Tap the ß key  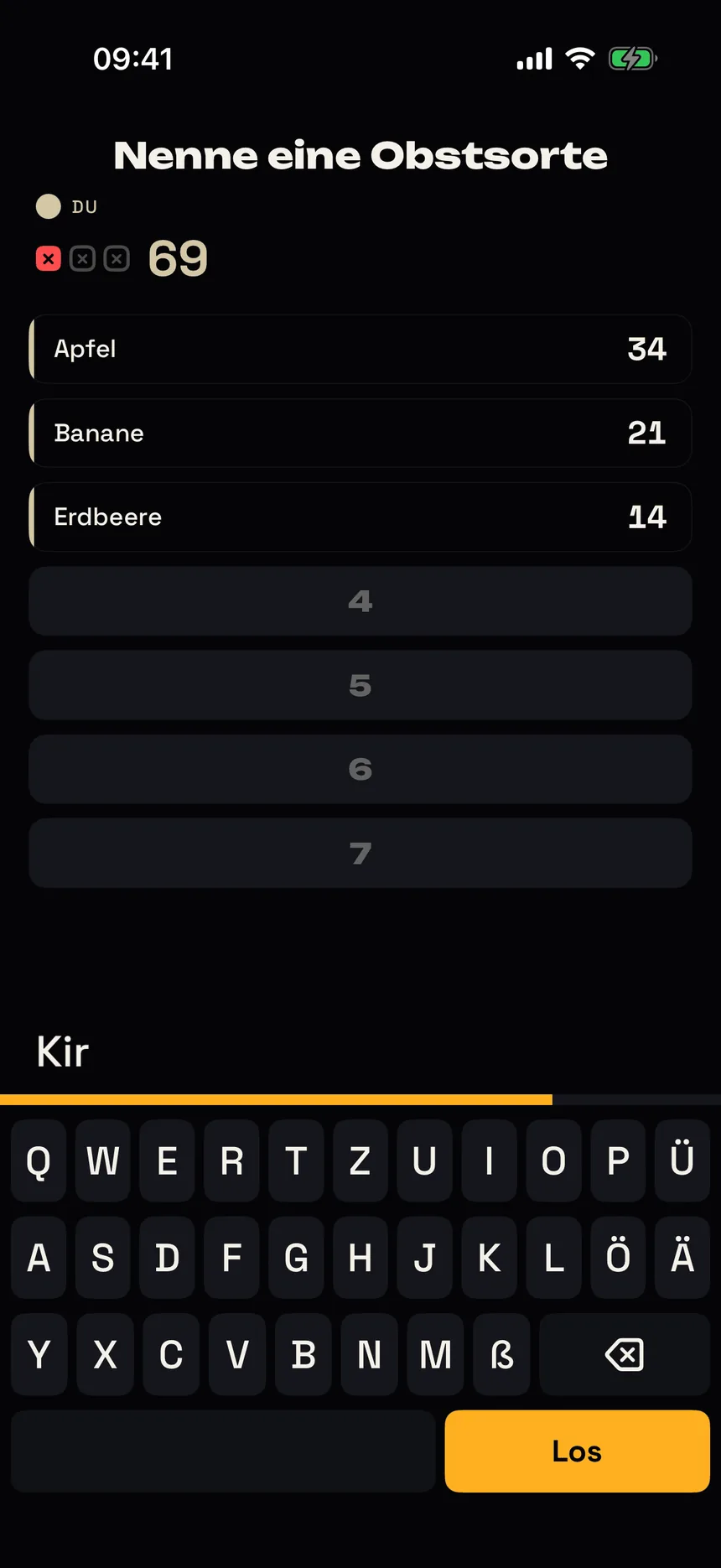tap(501, 1354)
